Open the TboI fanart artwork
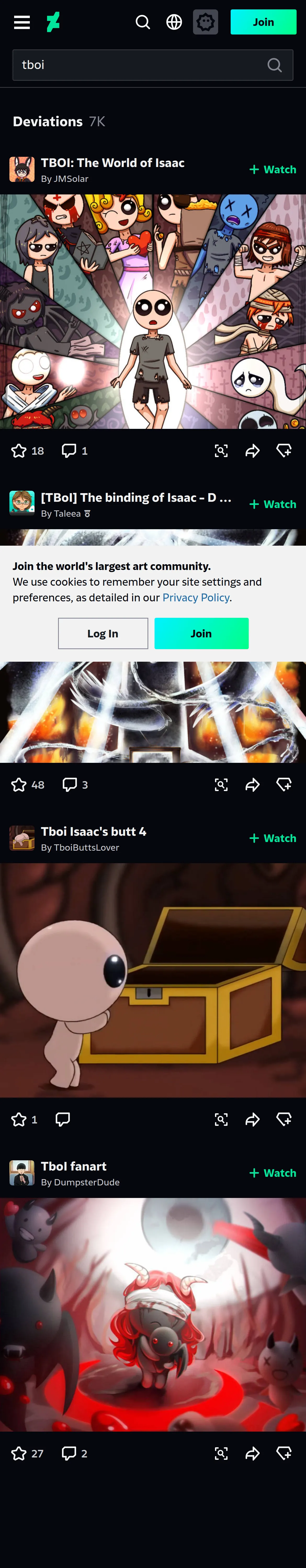The height and width of the screenshot is (1568, 306). point(153,1315)
